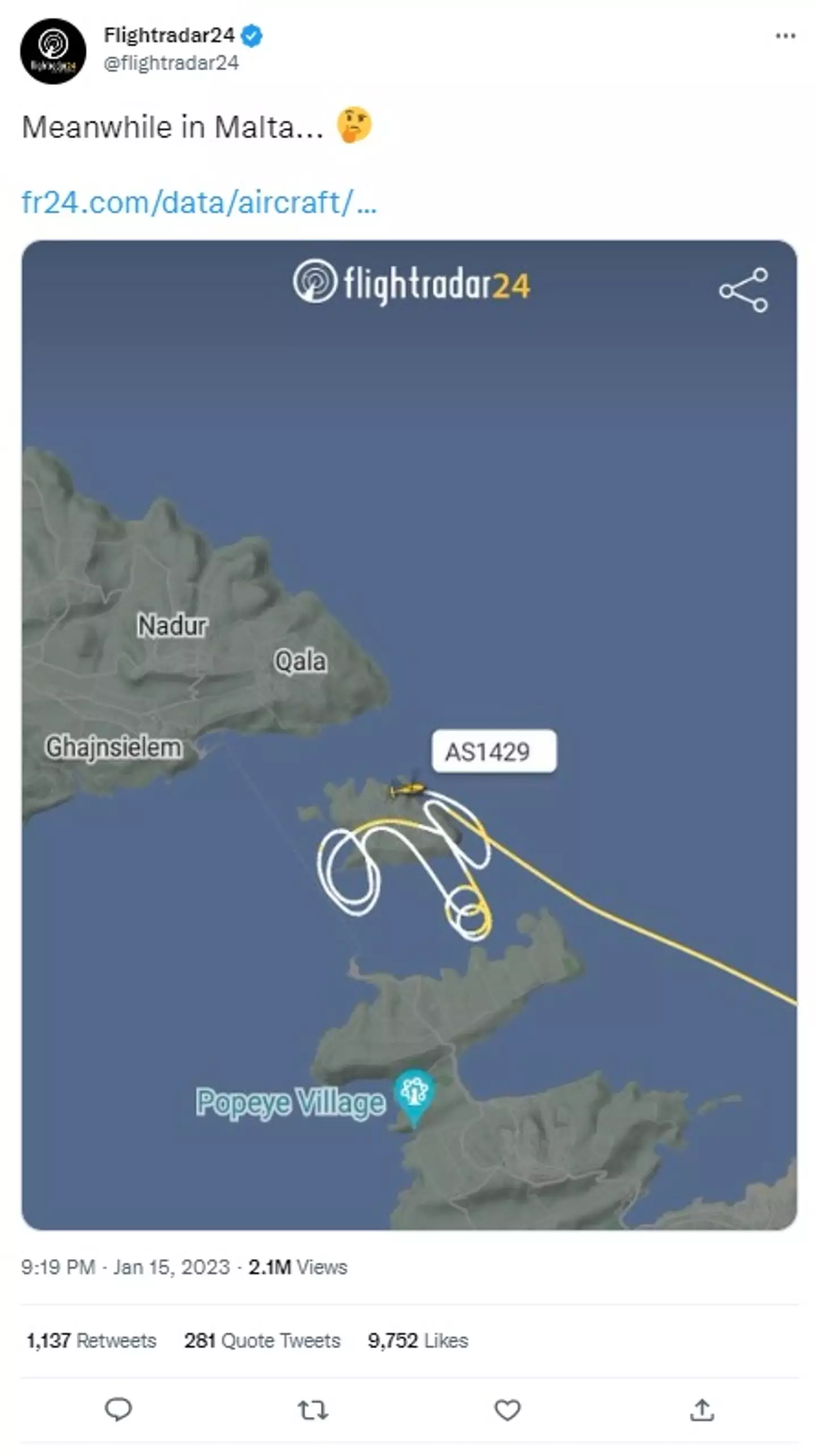Viewport: 817px width, 1456px height.
Task: View the 9,752 Likes list
Action: pyautogui.click(x=418, y=1340)
